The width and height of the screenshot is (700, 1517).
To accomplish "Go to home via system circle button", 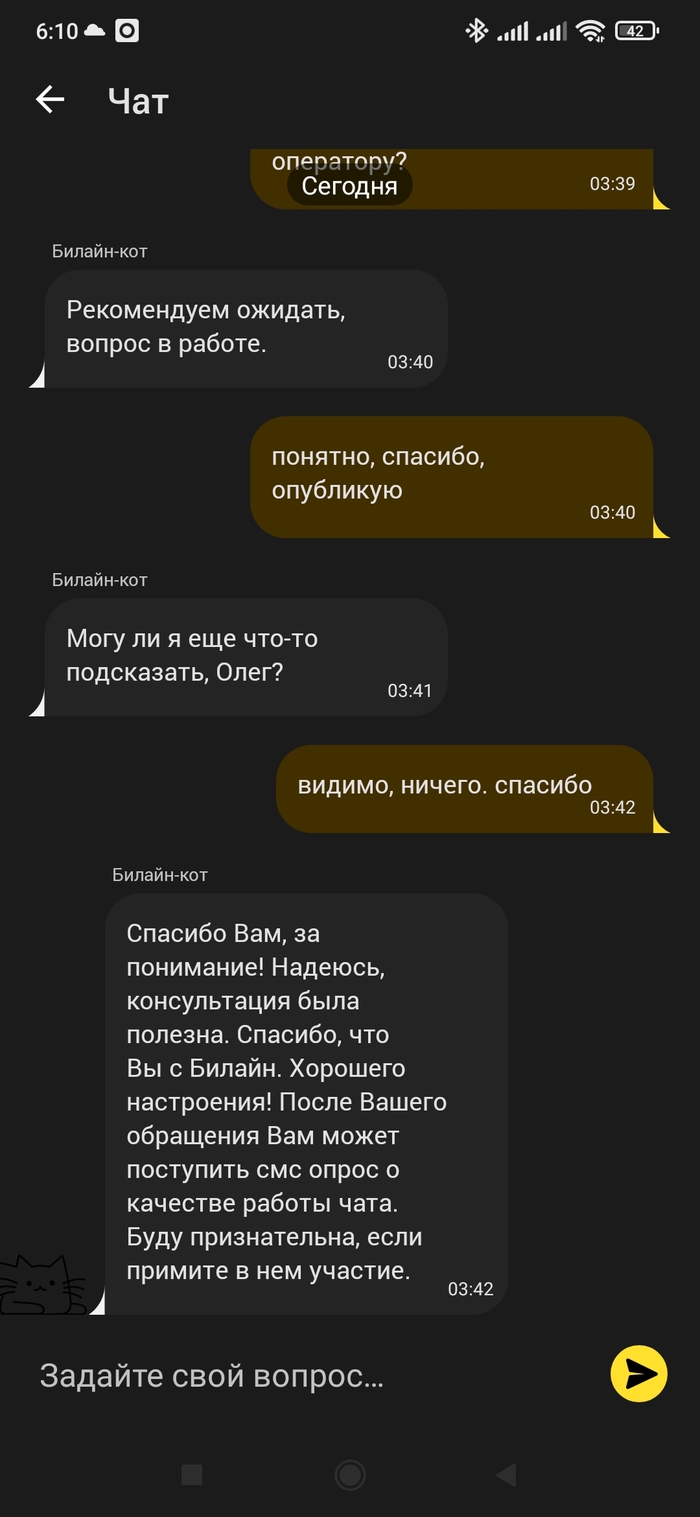I will (x=350, y=1474).
